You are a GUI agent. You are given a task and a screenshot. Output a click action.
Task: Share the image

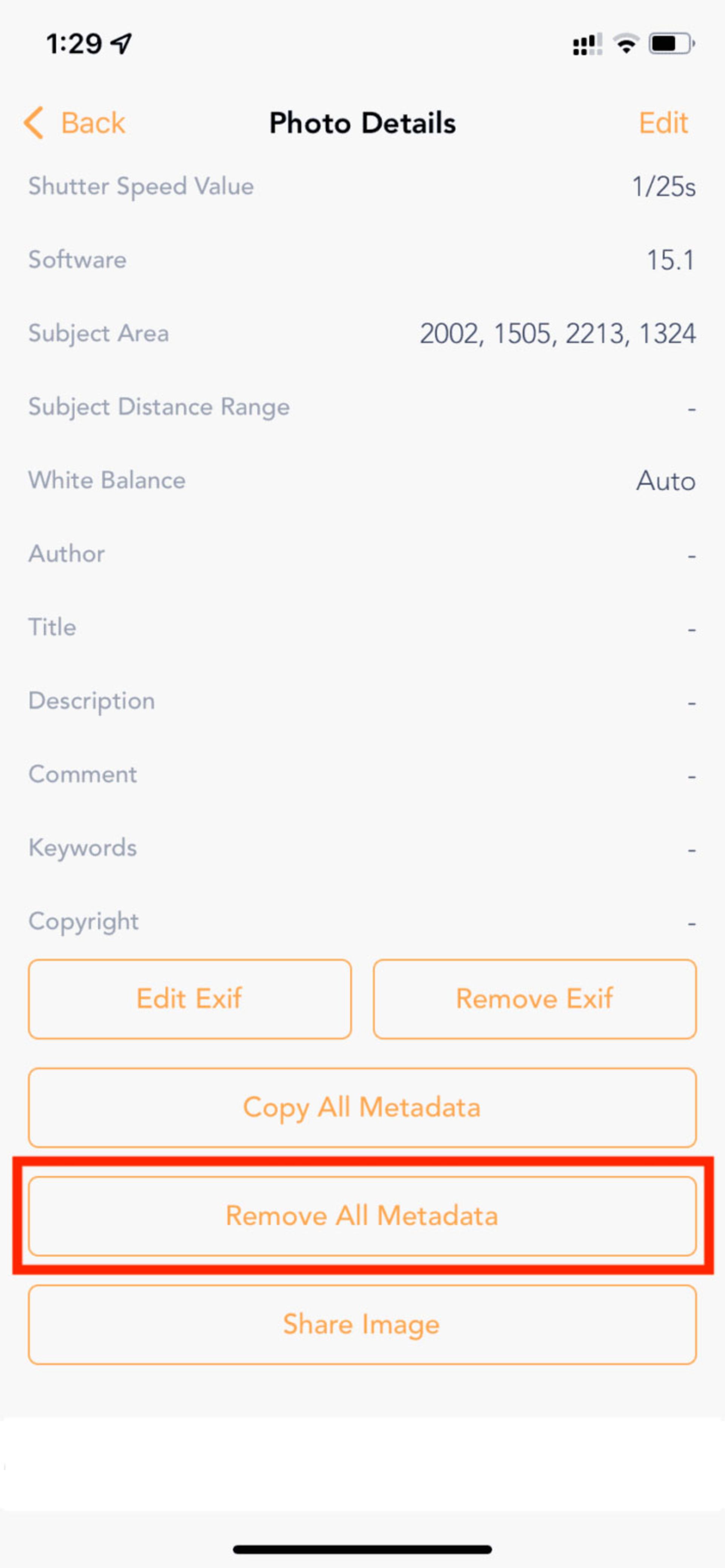pyautogui.click(x=362, y=1324)
